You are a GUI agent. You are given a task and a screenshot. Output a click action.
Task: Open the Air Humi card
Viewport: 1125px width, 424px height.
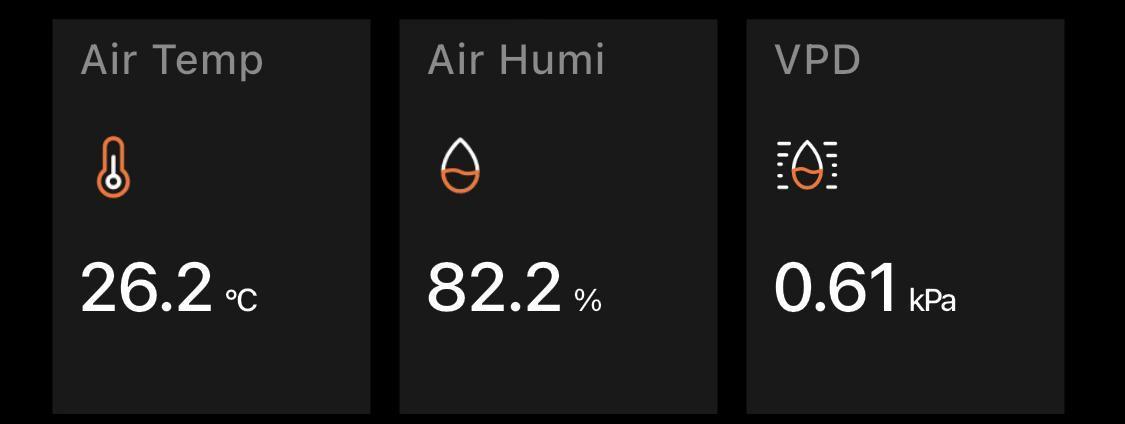pos(558,216)
